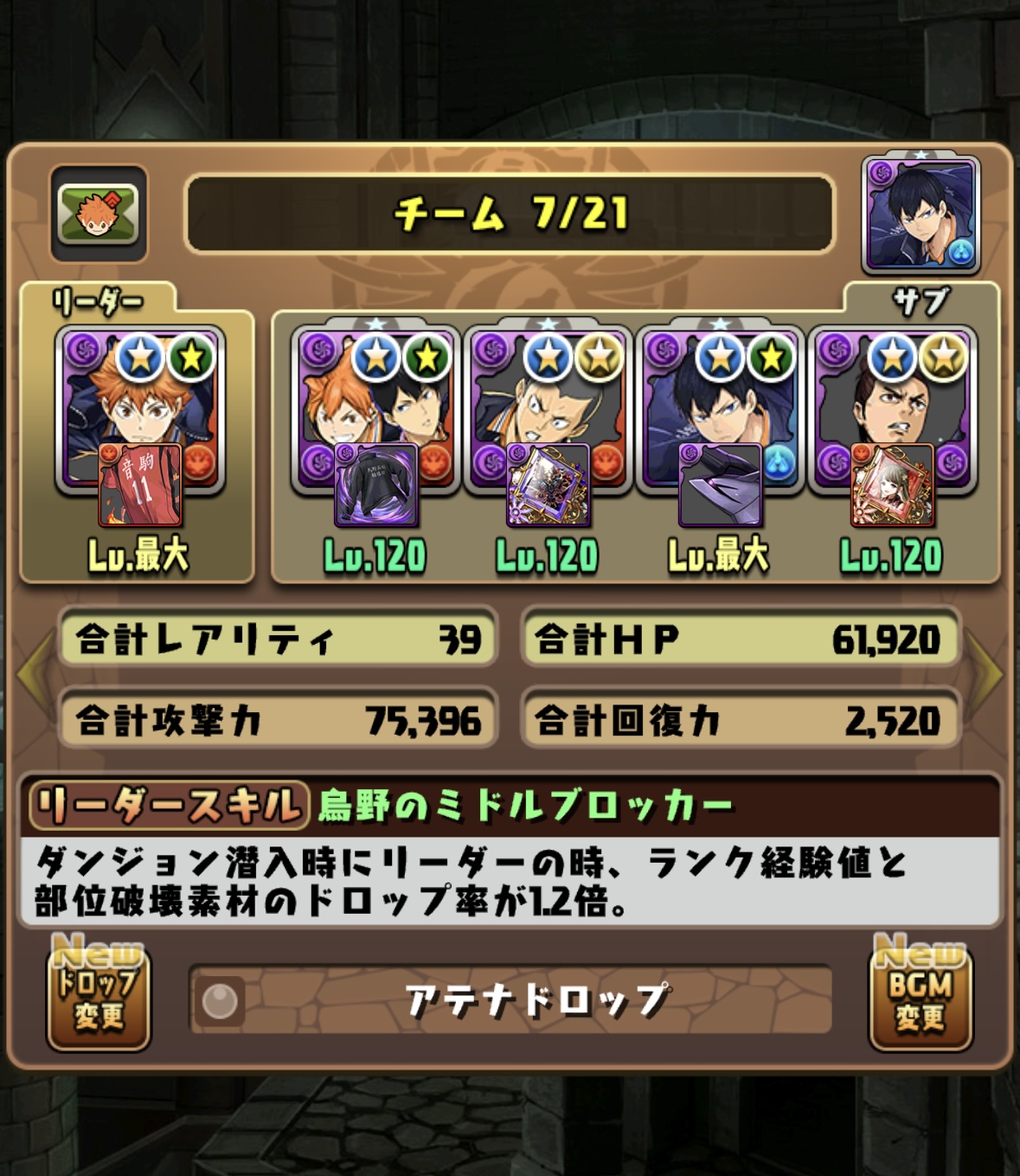Viewport: 1020px width, 1176px height.
Task: Tap the ドロップ変更 button
Action: click(98, 999)
